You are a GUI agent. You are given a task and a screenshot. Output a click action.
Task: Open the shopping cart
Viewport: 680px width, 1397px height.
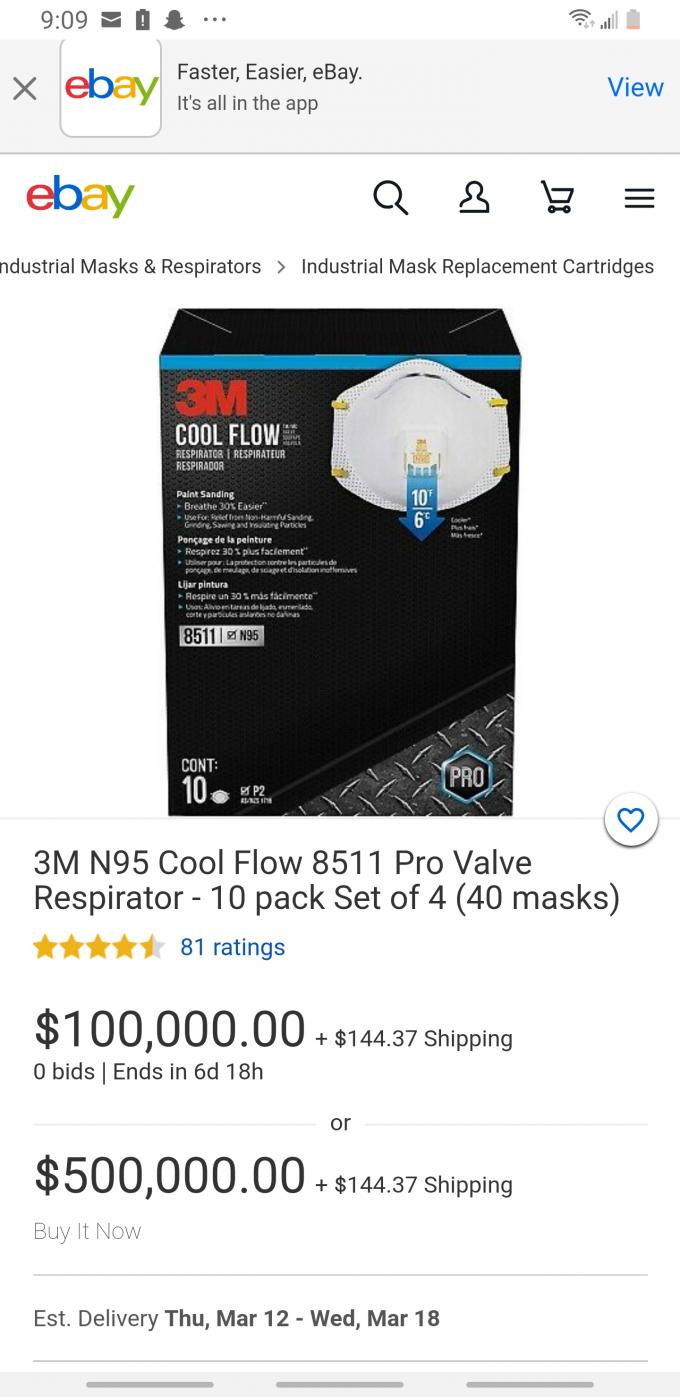tap(557, 198)
